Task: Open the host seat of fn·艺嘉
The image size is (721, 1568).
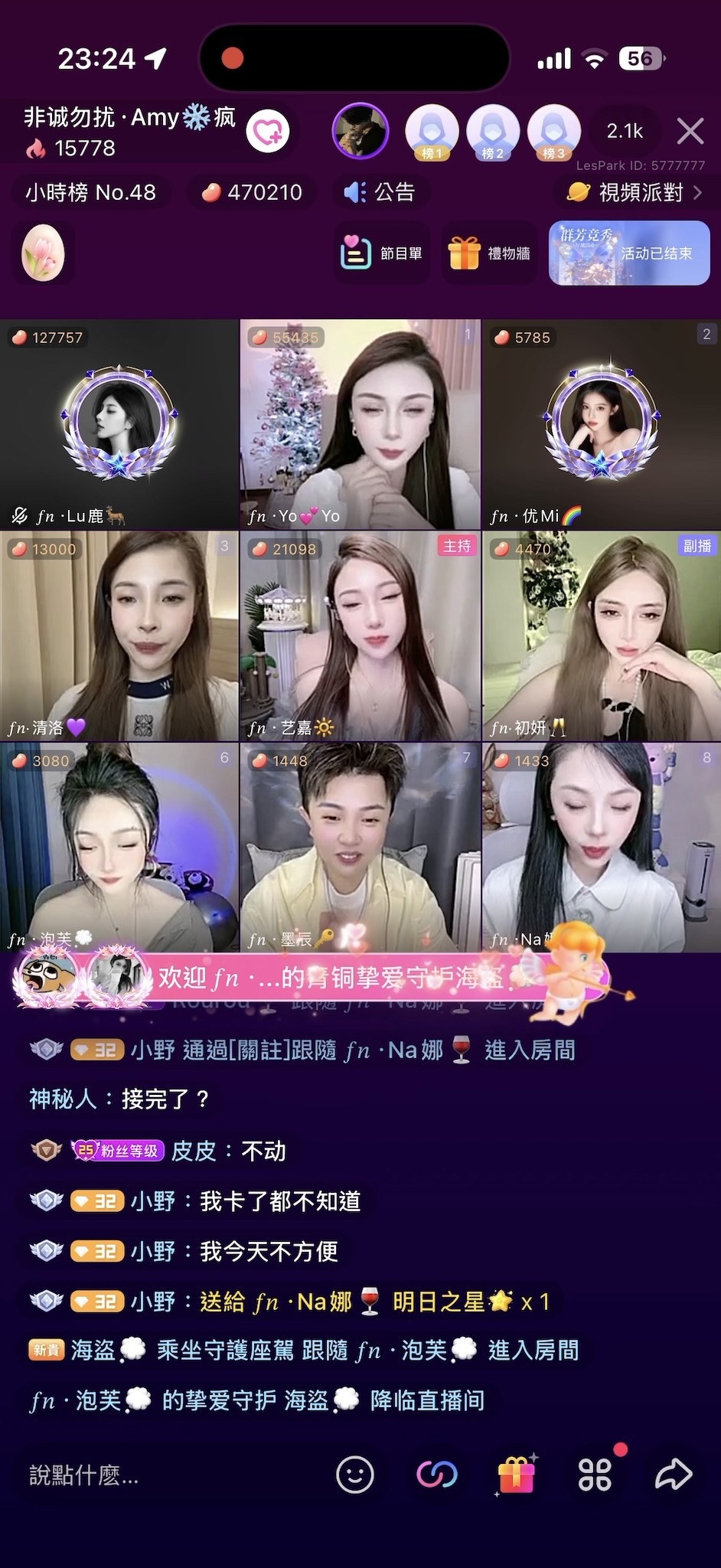Action: point(360,636)
